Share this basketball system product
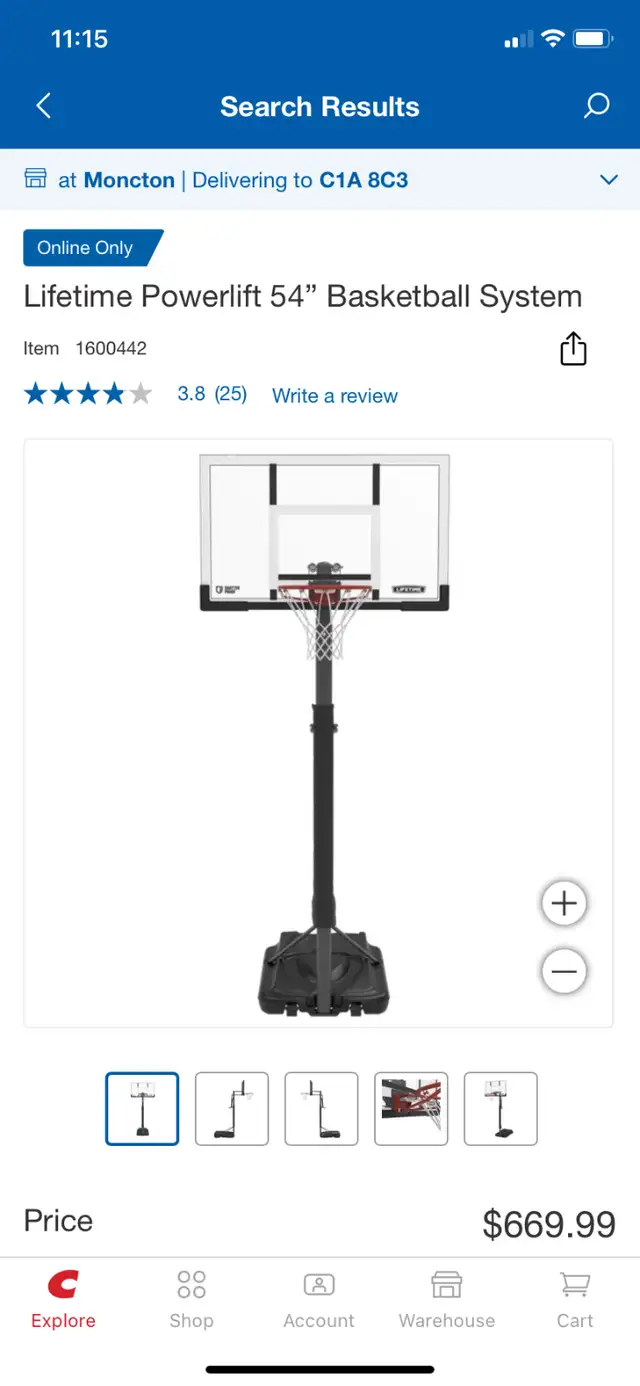 pos(573,349)
